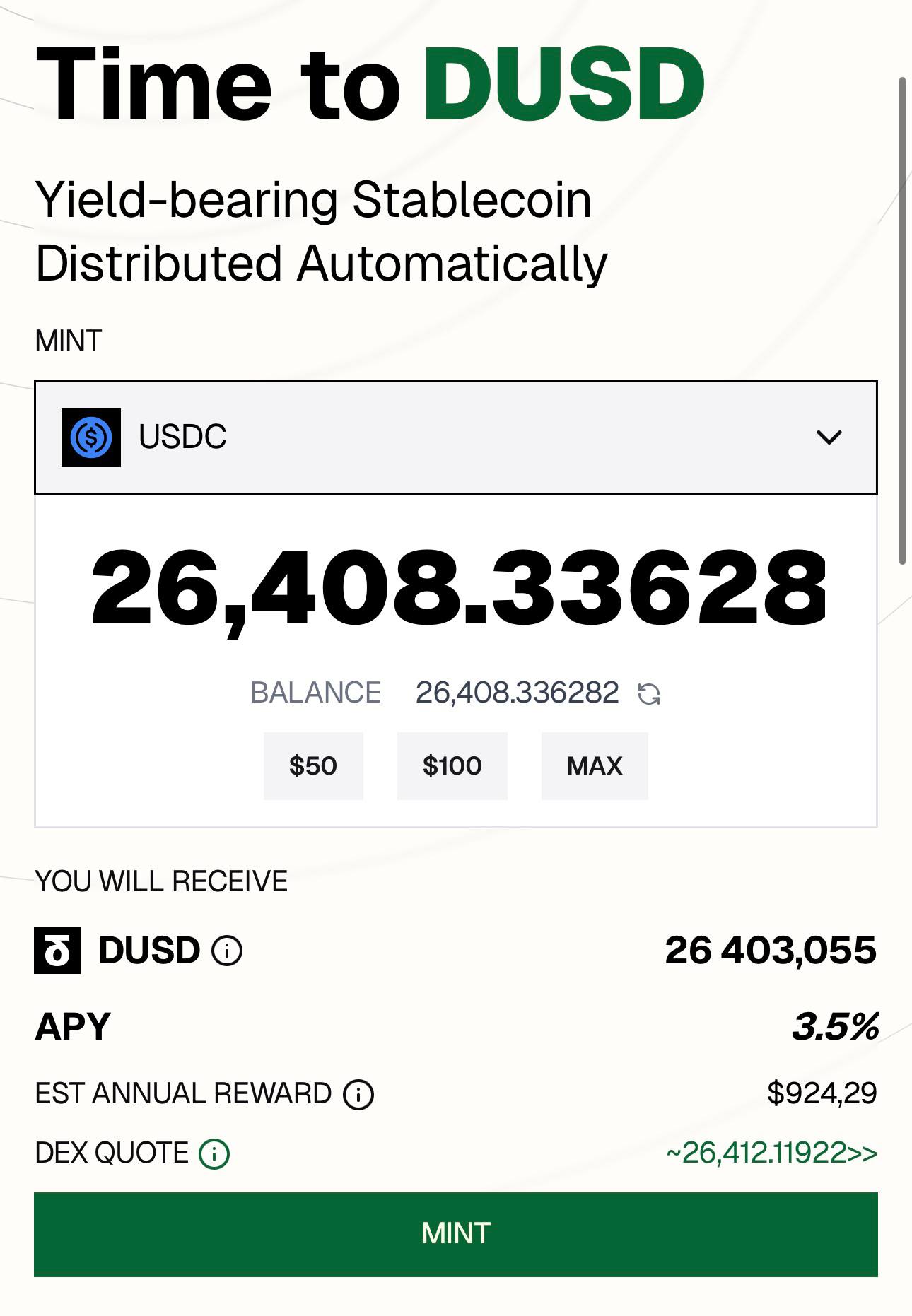Viewport: 912px width, 1316px height.
Task: Confirm with the green MINT button
Action: 455,1233
